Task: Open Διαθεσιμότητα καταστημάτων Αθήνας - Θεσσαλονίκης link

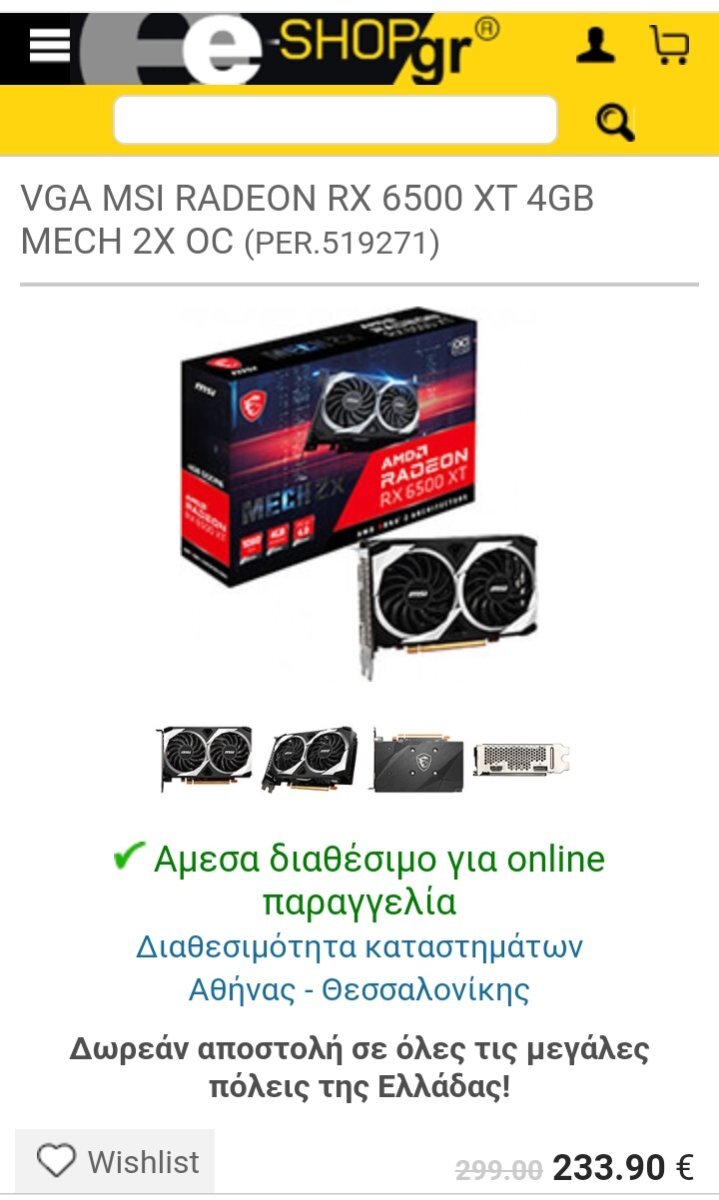Action: point(359,968)
